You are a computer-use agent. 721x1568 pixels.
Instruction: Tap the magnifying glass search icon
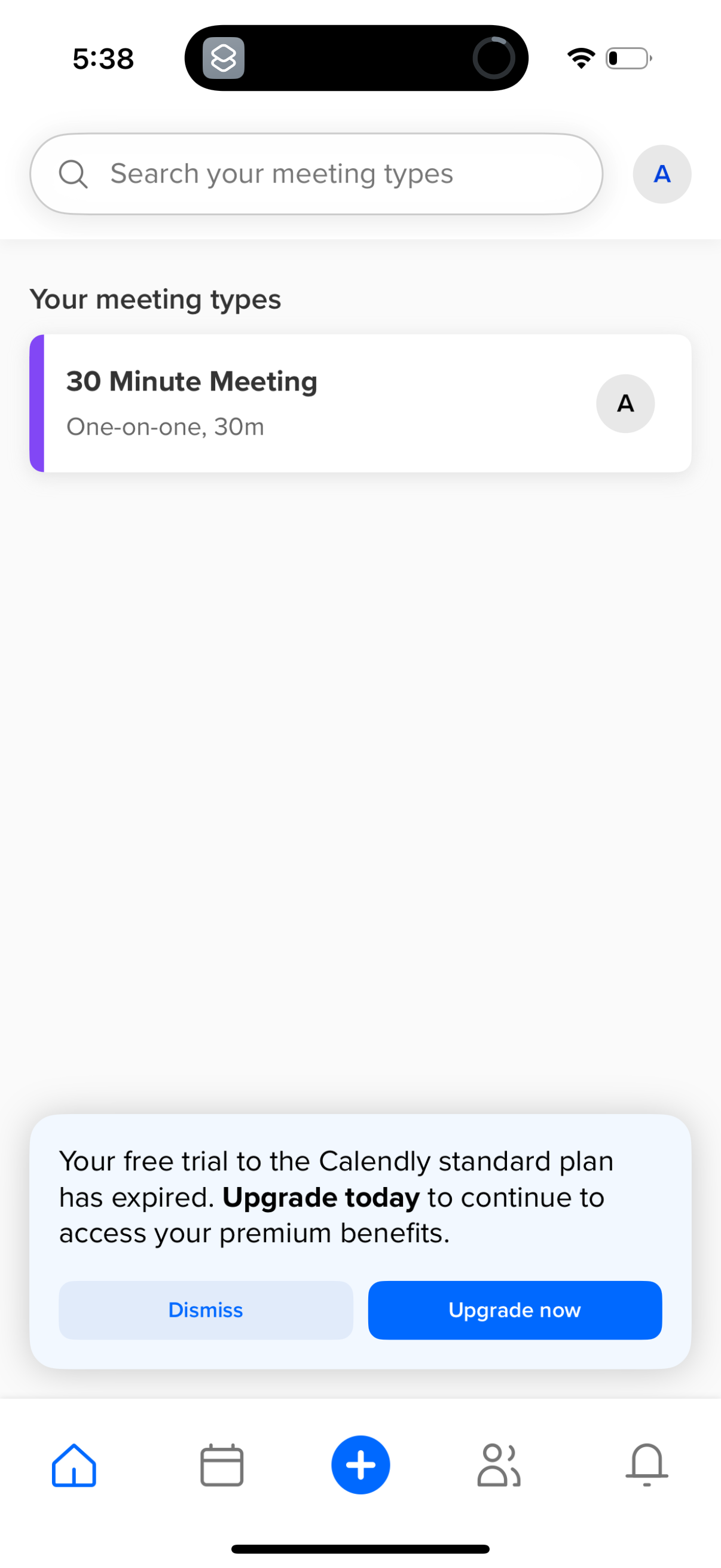pos(73,174)
